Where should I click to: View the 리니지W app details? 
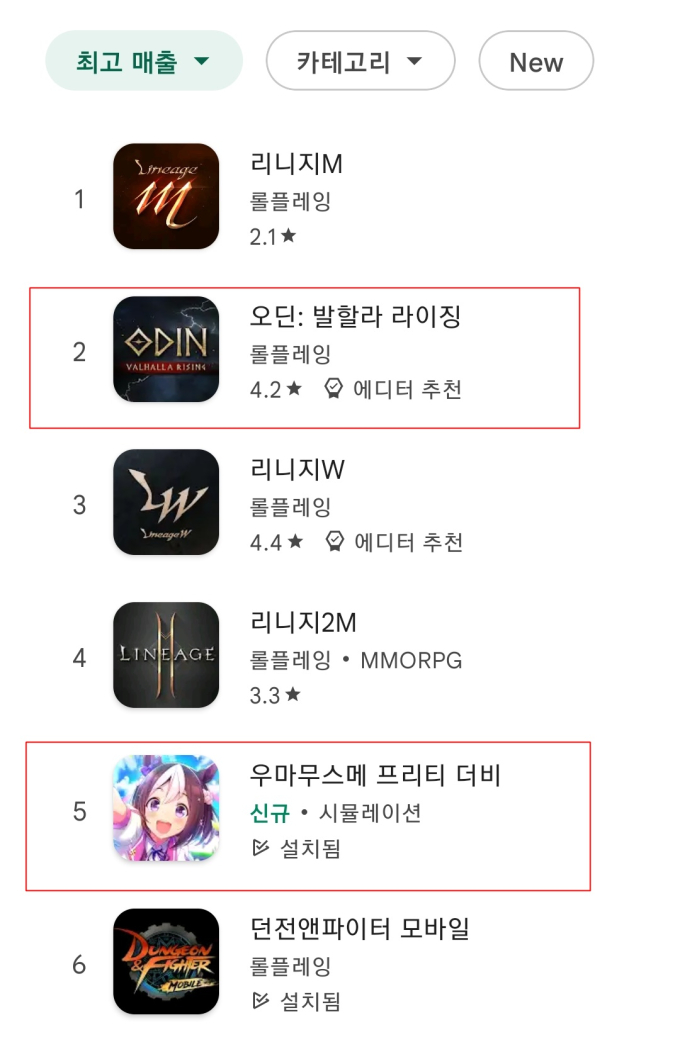(x=297, y=470)
